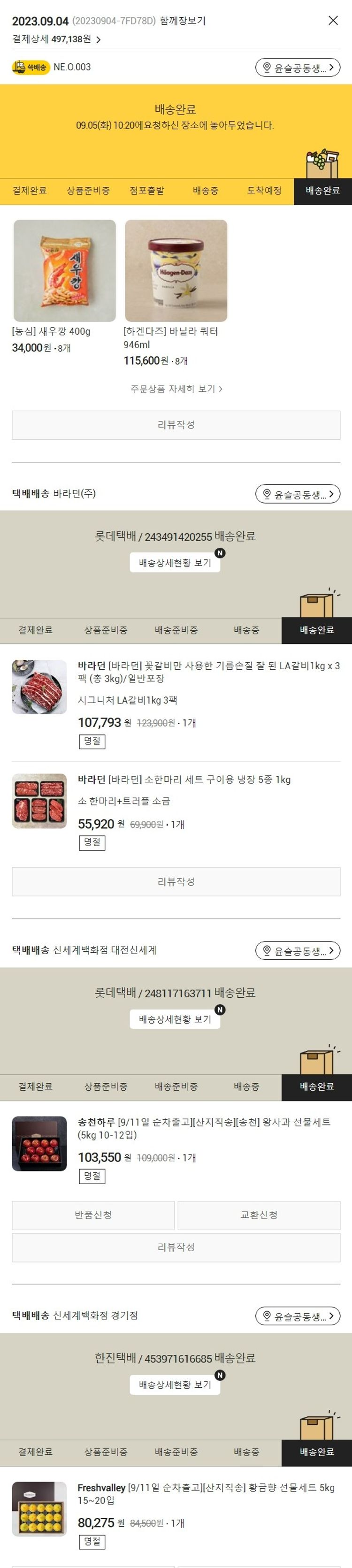Request an exchange with 교환신청
Image resolution: width=352 pixels, height=1568 pixels.
259,1215
